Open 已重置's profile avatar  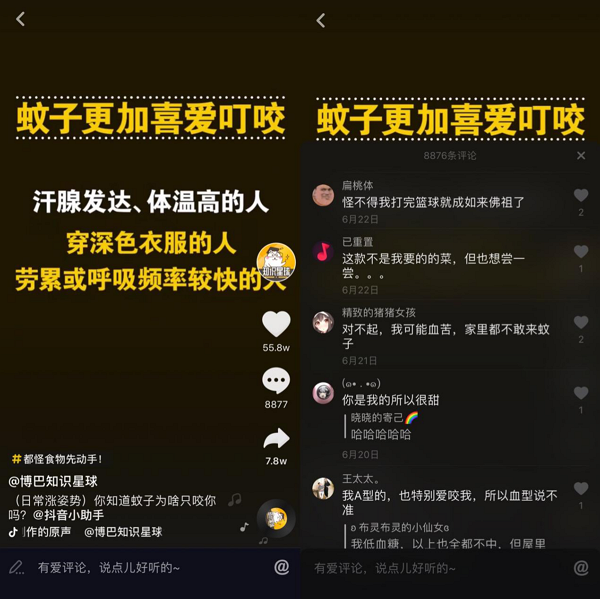pos(323,252)
